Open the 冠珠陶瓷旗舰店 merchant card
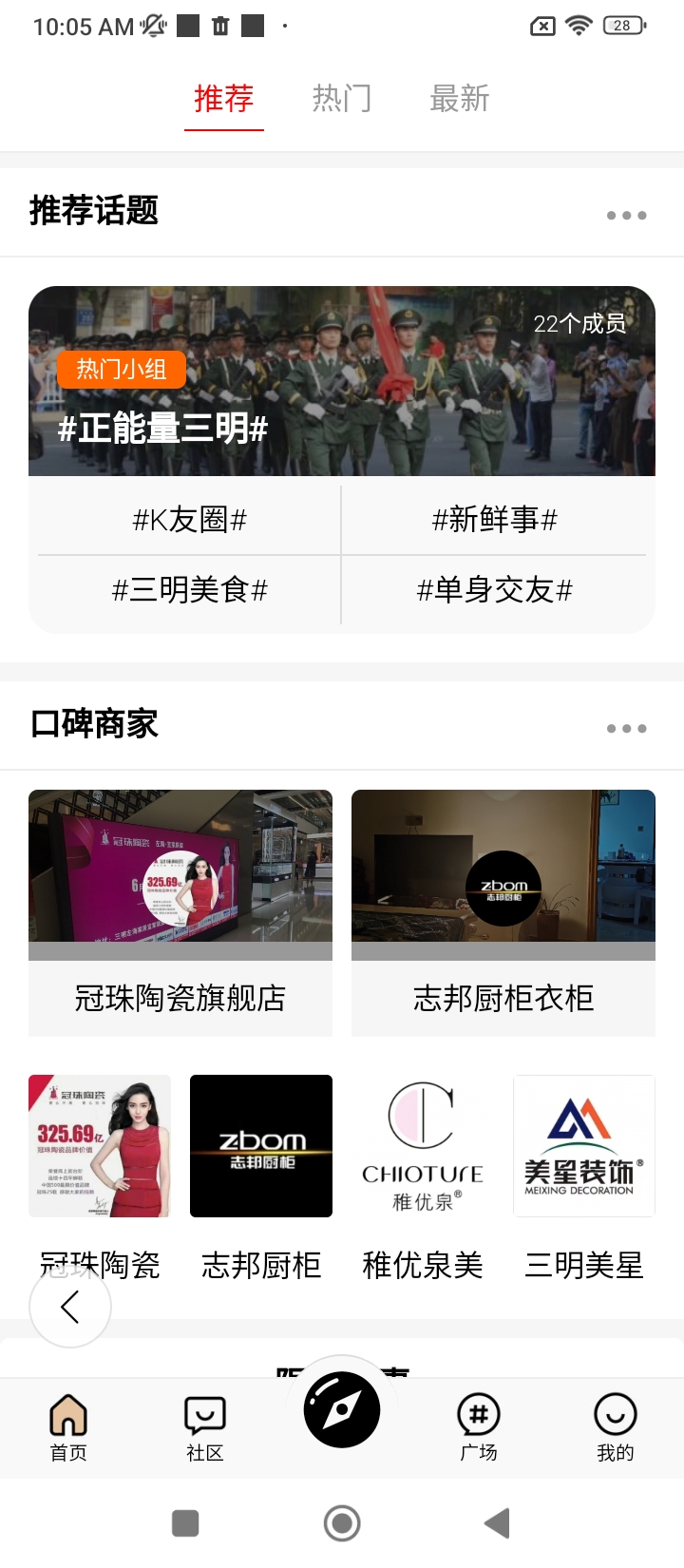The width and height of the screenshot is (684, 1568). coord(180,912)
